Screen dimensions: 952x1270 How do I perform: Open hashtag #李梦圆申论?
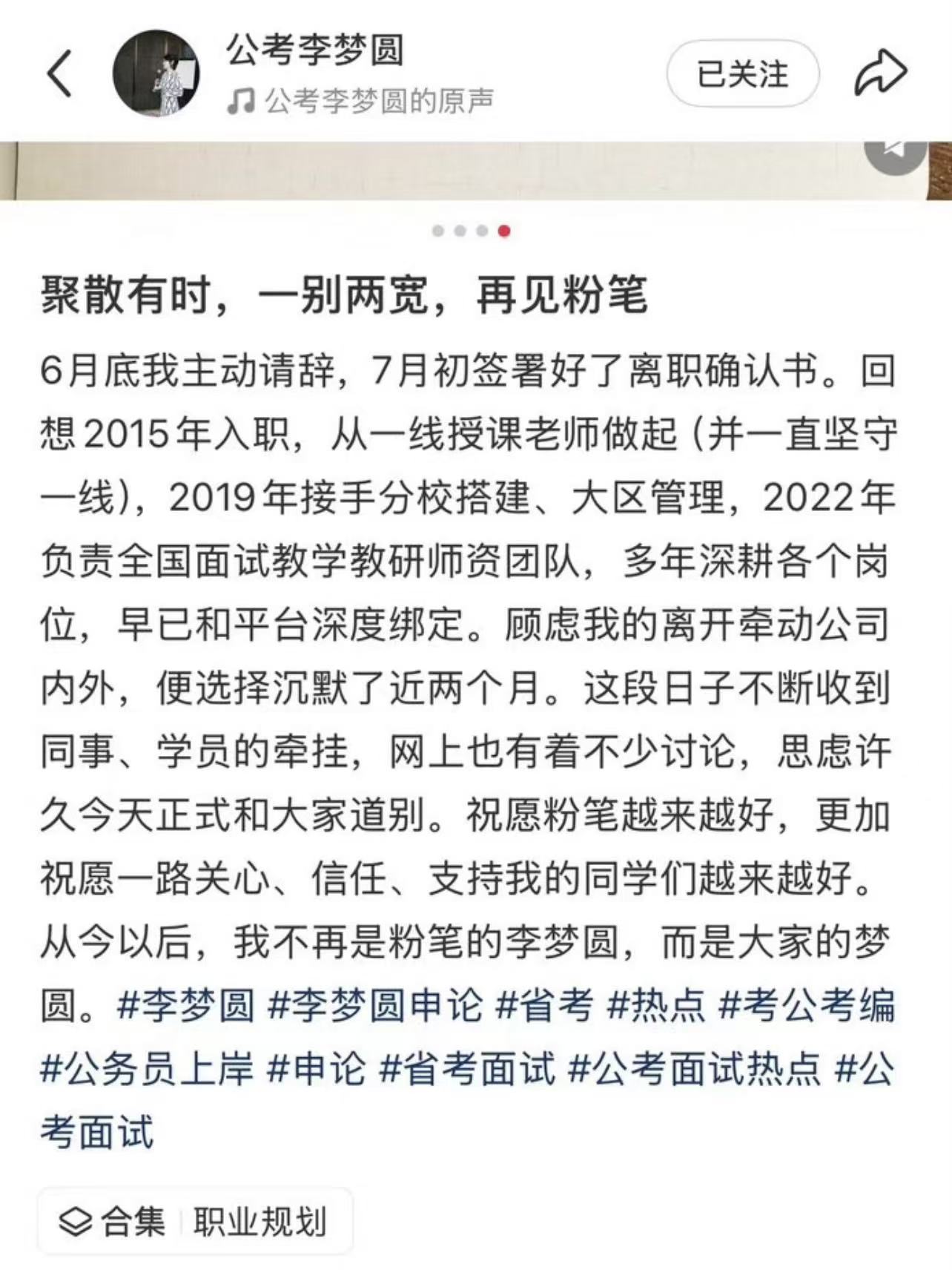[x=374, y=1006]
